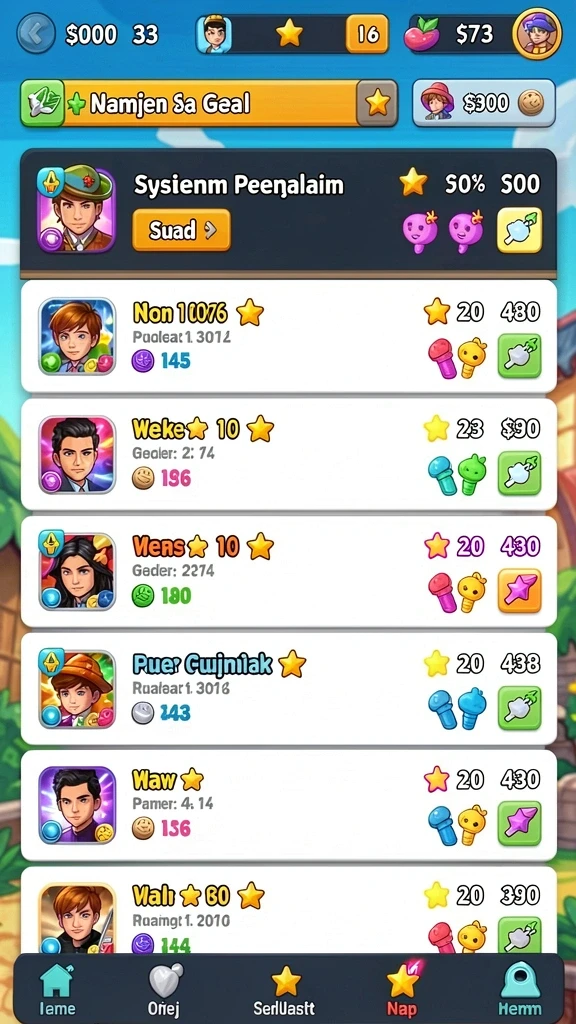Viewport: 576px width, 1024px height.
Task: Tap the orange star button on the Vens 10 row
Action: [x=519, y=590]
